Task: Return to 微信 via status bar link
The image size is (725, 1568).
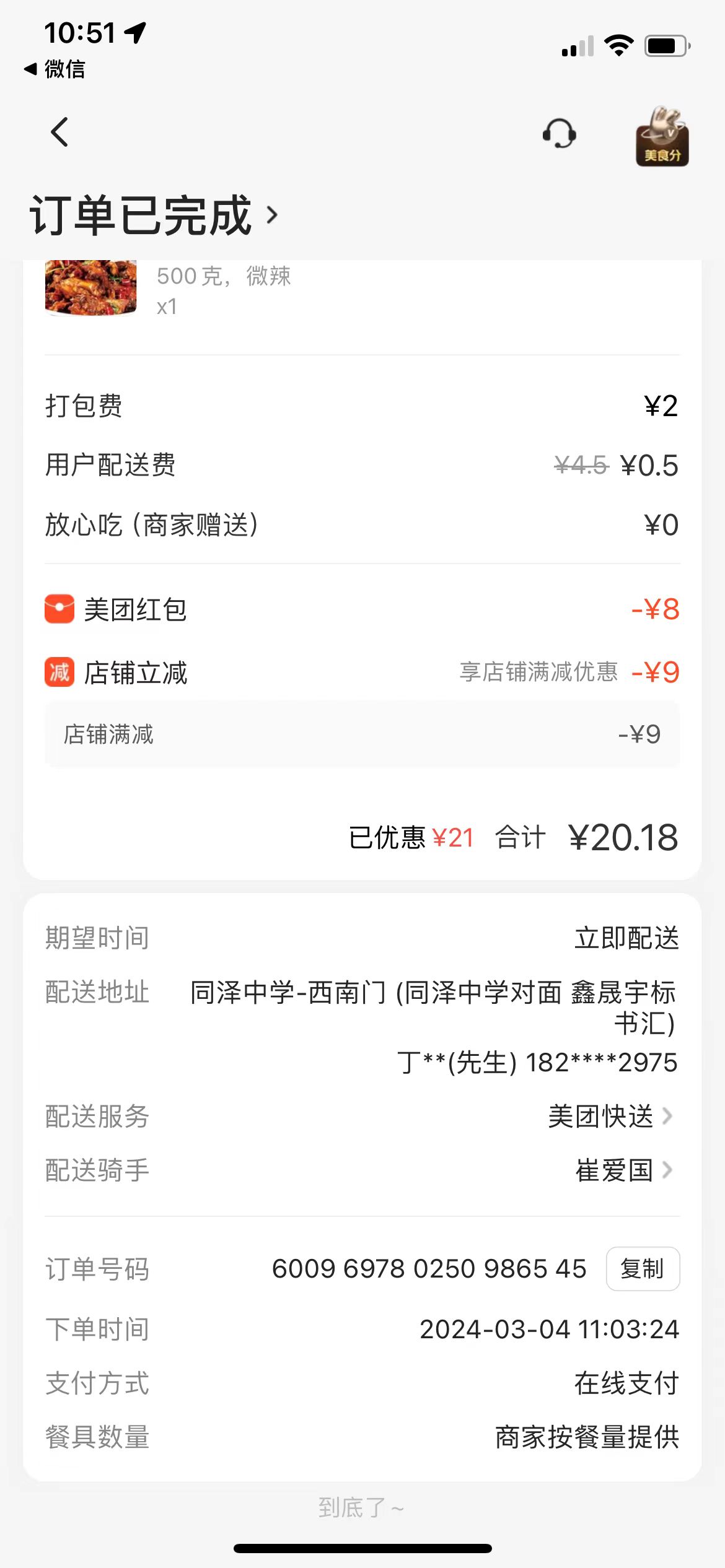Action: point(55,69)
